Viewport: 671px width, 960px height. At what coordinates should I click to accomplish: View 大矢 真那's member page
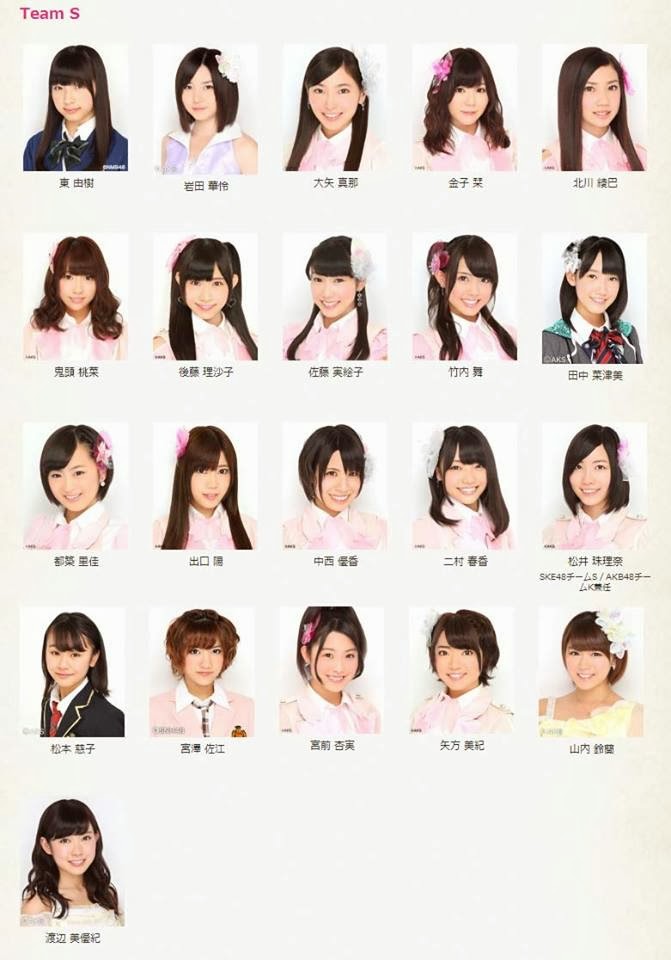[x=334, y=108]
